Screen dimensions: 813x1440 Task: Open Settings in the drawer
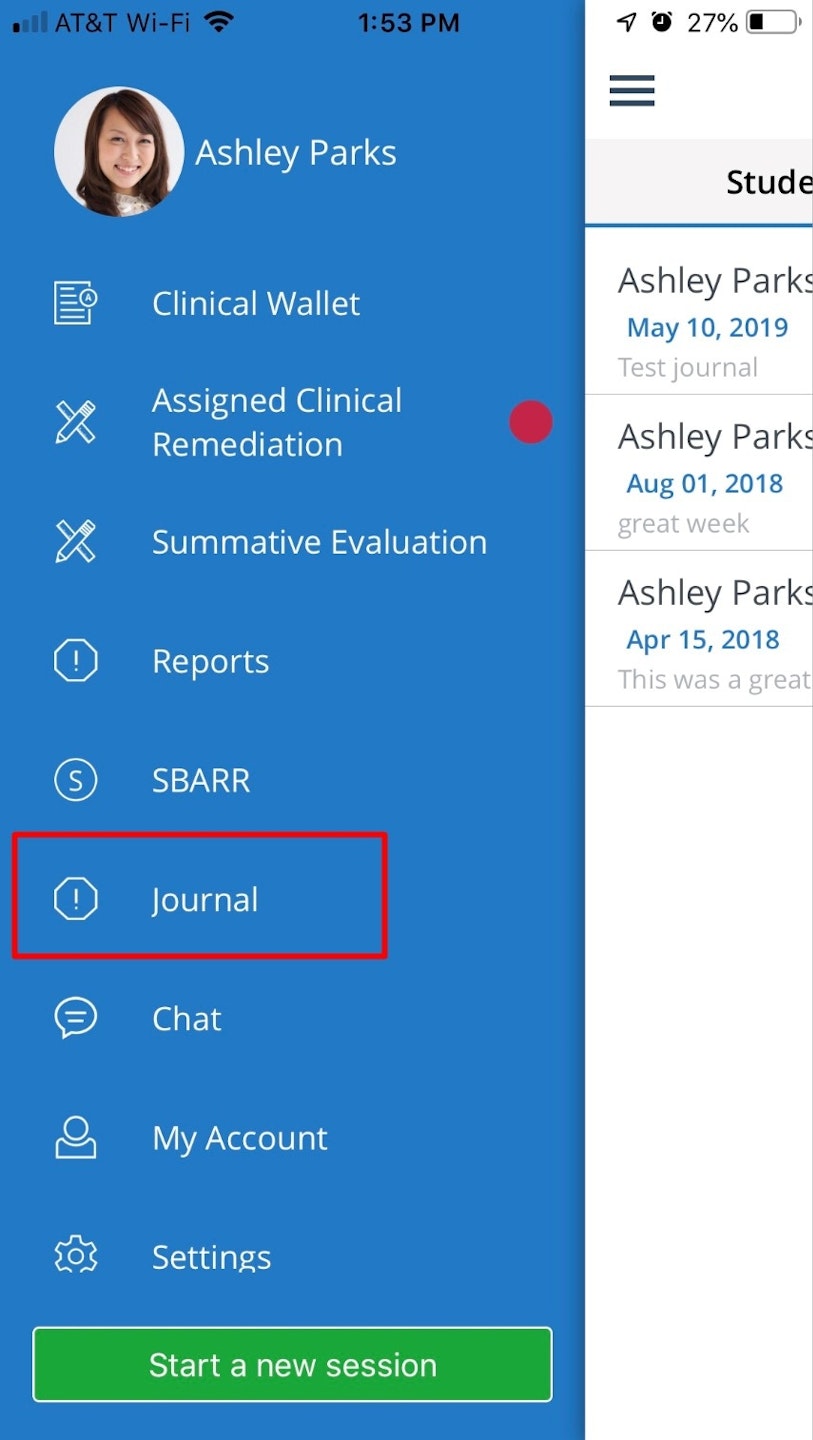[211, 1255]
